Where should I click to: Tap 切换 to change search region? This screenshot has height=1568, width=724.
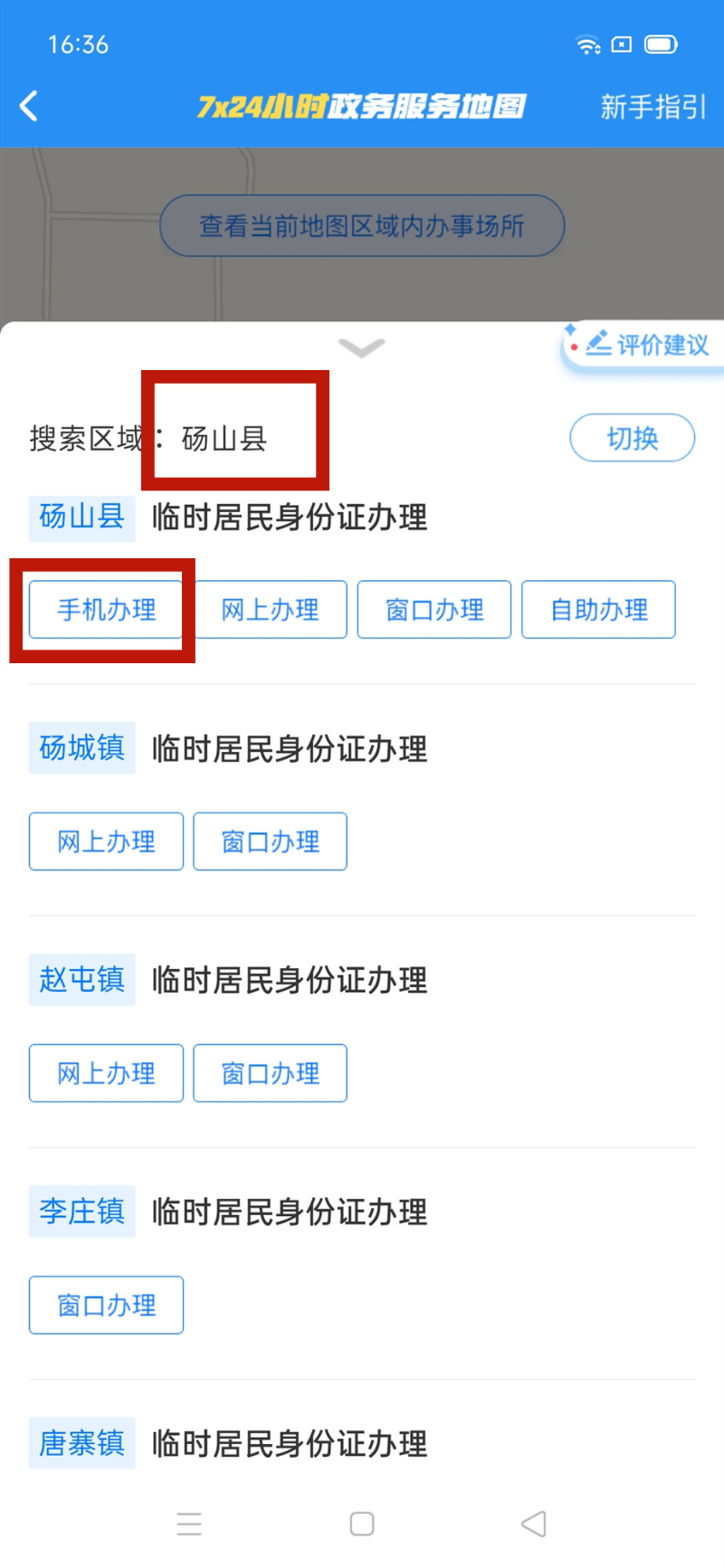coord(633,438)
